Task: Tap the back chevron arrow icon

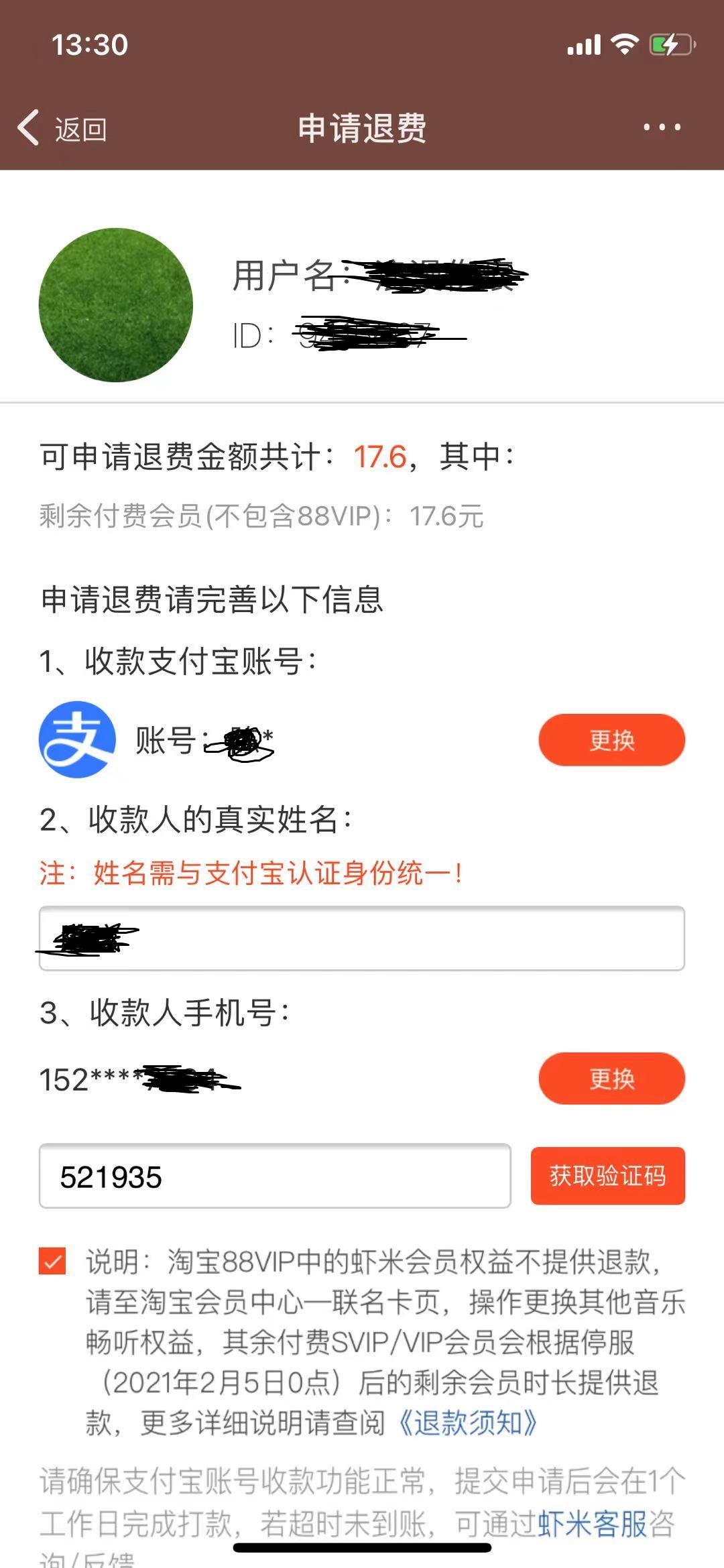Action: point(28,127)
